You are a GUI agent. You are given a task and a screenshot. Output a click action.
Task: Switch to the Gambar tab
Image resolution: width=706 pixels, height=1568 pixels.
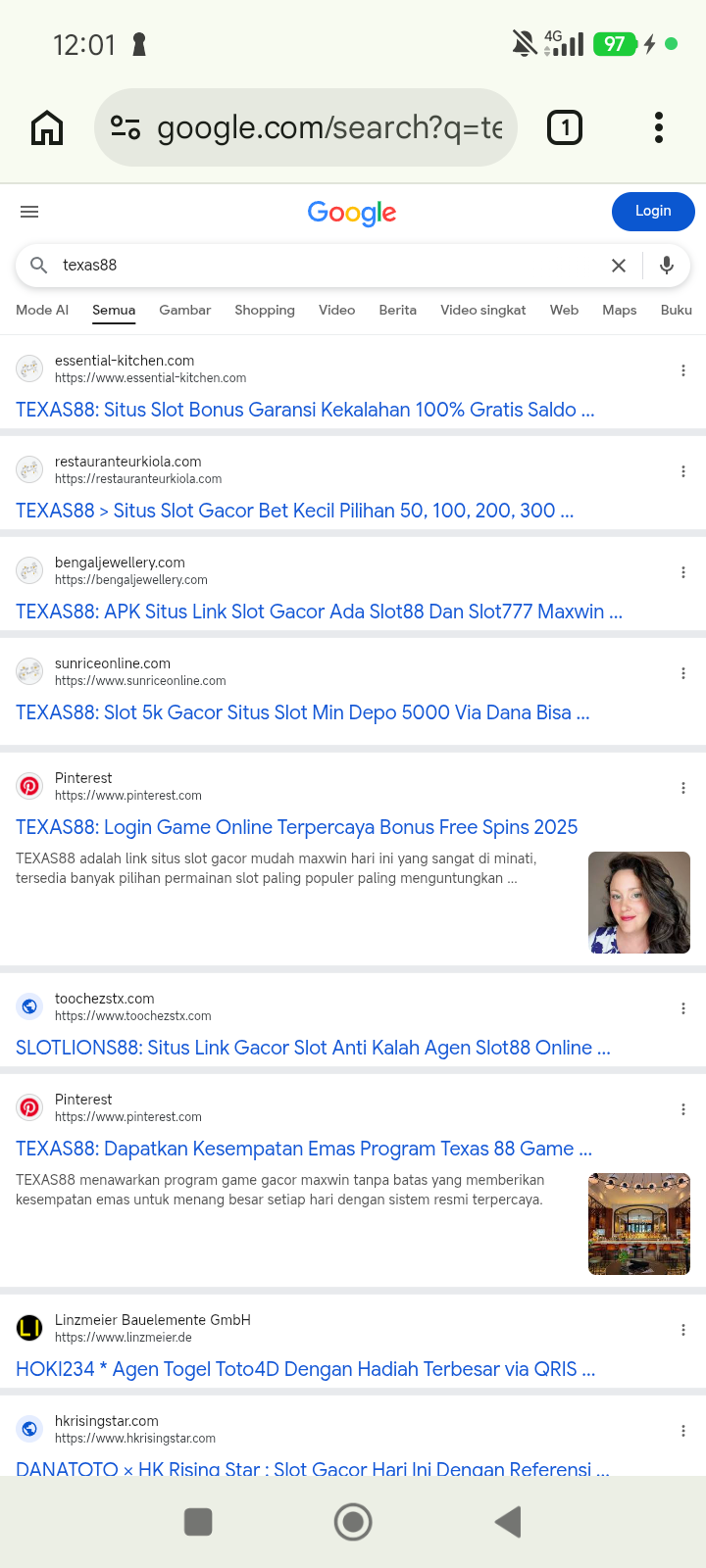(184, 310)
